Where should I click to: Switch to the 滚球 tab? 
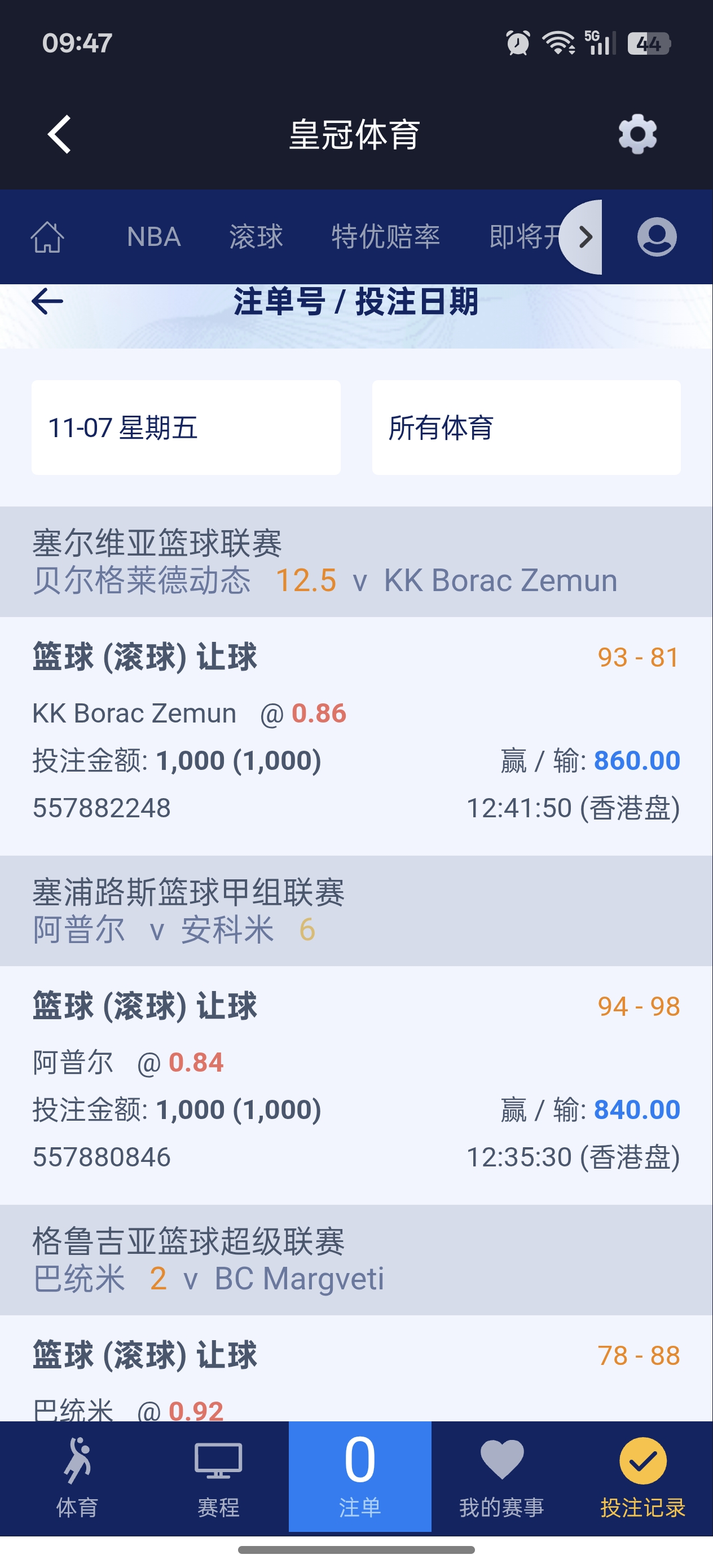pos(256,237)
